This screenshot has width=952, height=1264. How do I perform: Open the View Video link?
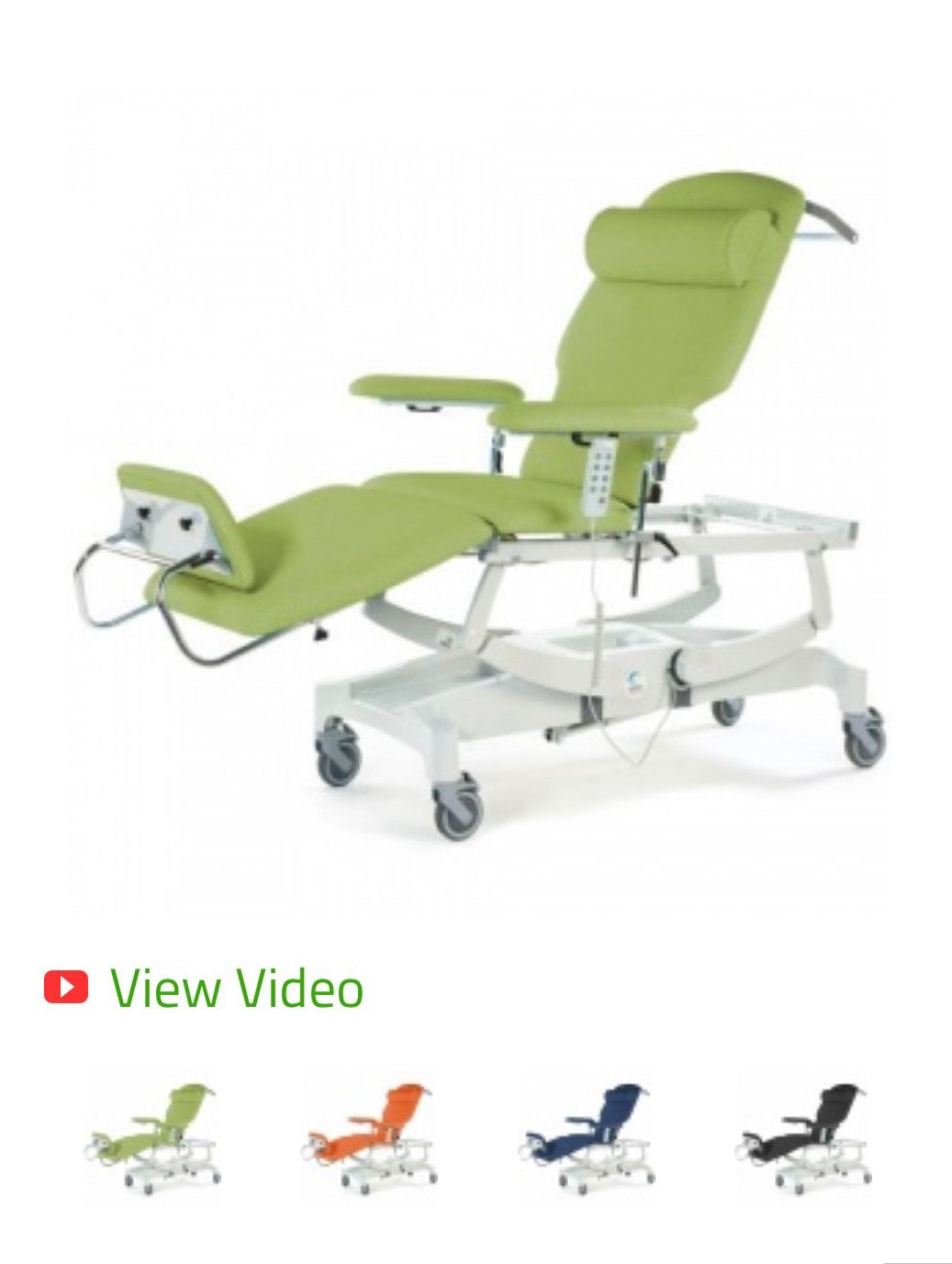point(236,989)
